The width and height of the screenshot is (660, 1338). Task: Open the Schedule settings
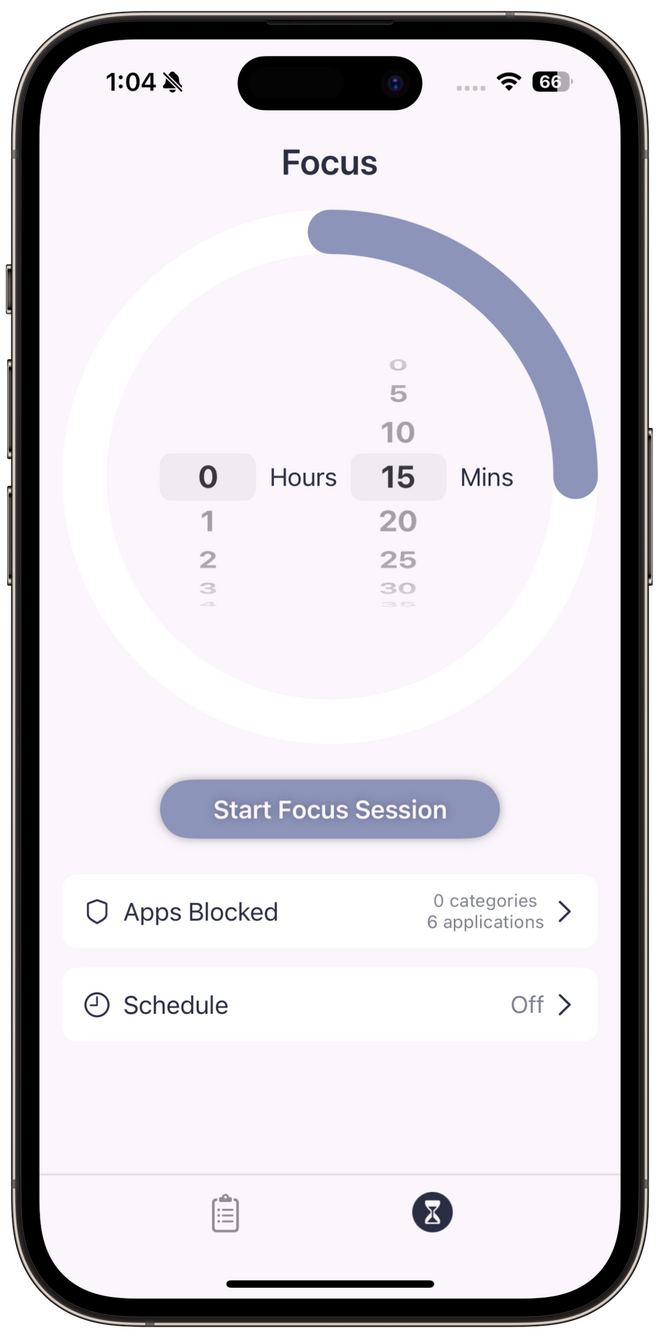pos(329,1005)
